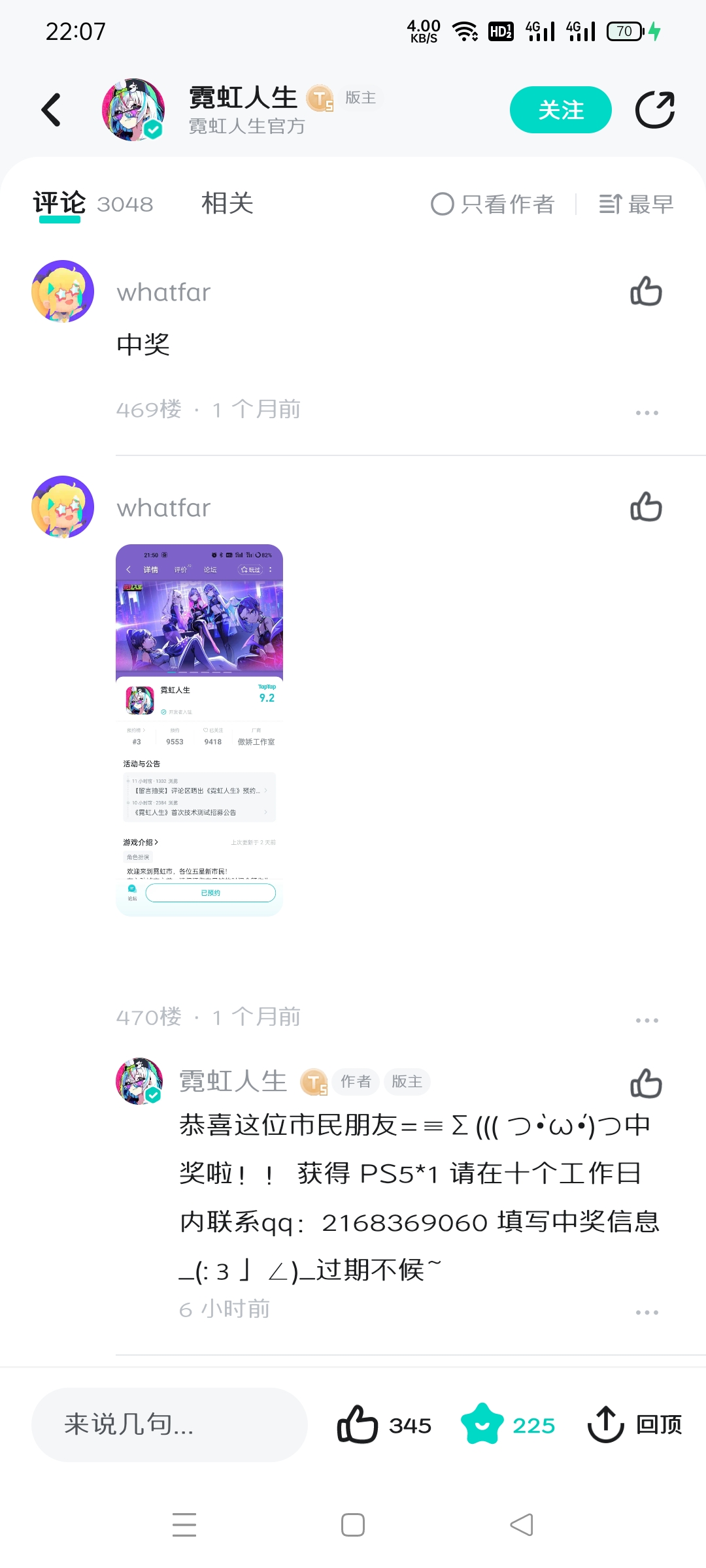
Task: Tap the 关注 follow button
Action: (560, 110)
